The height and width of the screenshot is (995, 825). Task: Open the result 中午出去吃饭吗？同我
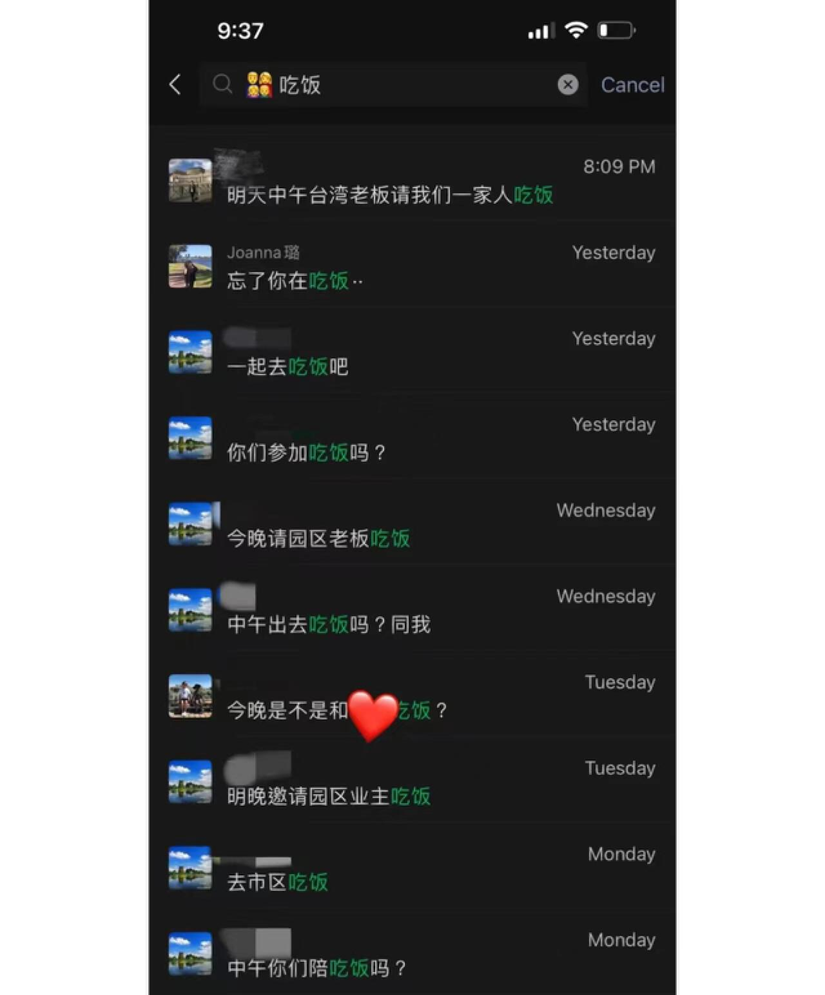(x=410, y=612)
